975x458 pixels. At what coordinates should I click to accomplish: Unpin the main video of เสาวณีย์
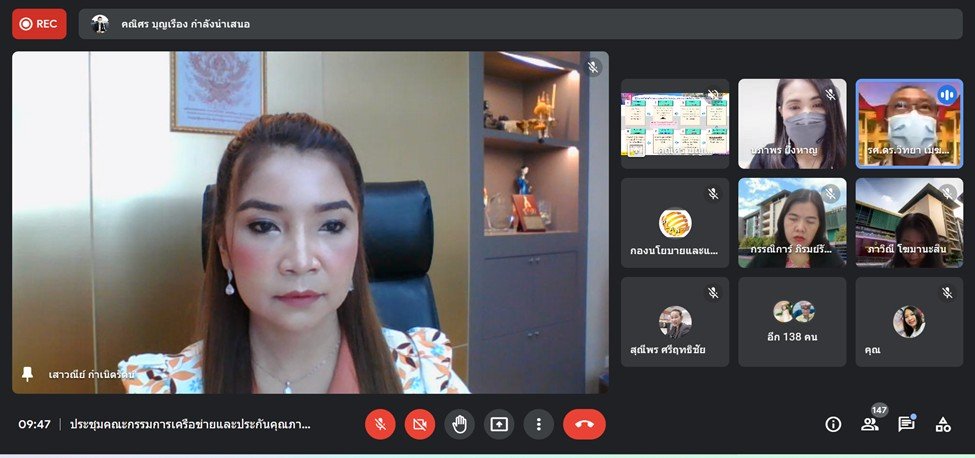[27, 374]
